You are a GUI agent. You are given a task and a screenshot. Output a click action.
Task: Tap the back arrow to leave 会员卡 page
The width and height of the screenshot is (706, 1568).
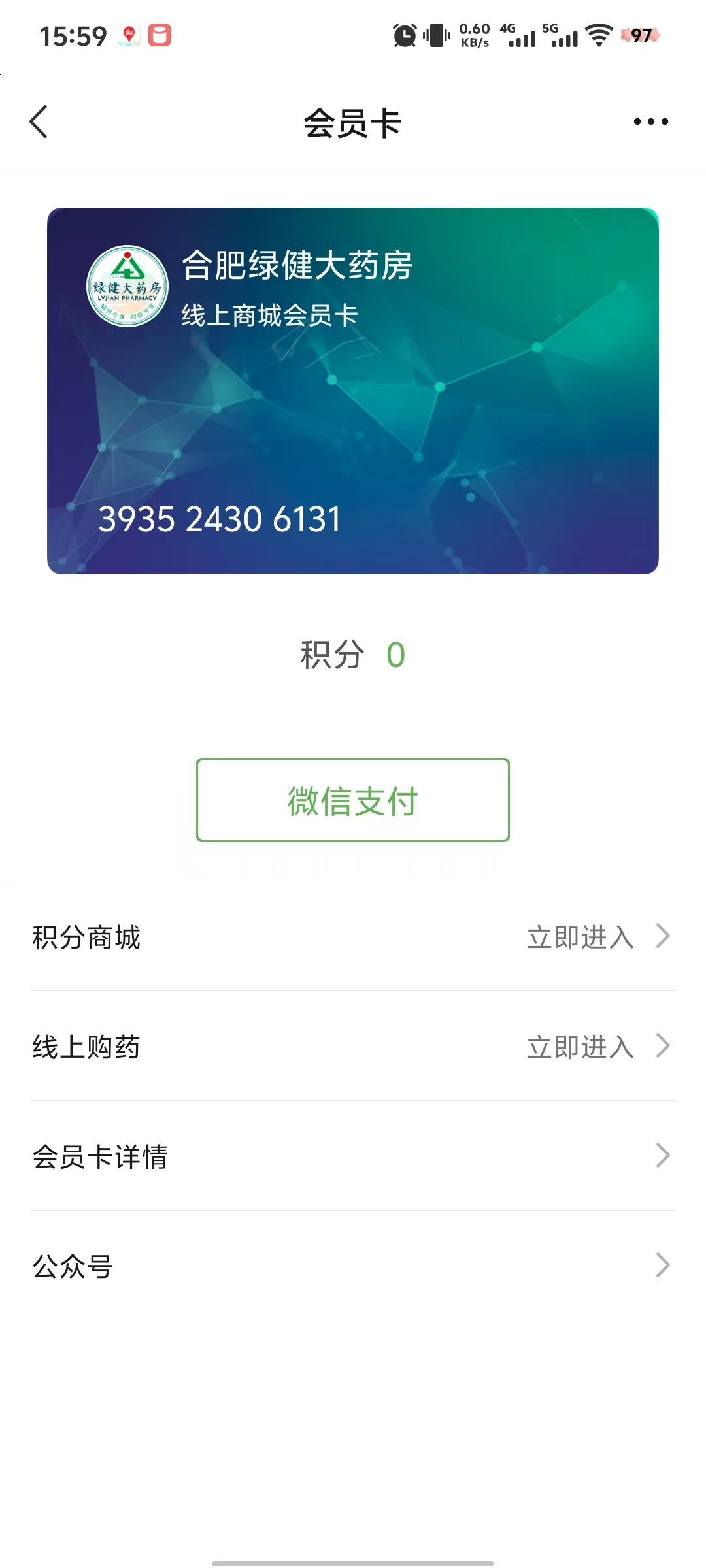[39, 122]
